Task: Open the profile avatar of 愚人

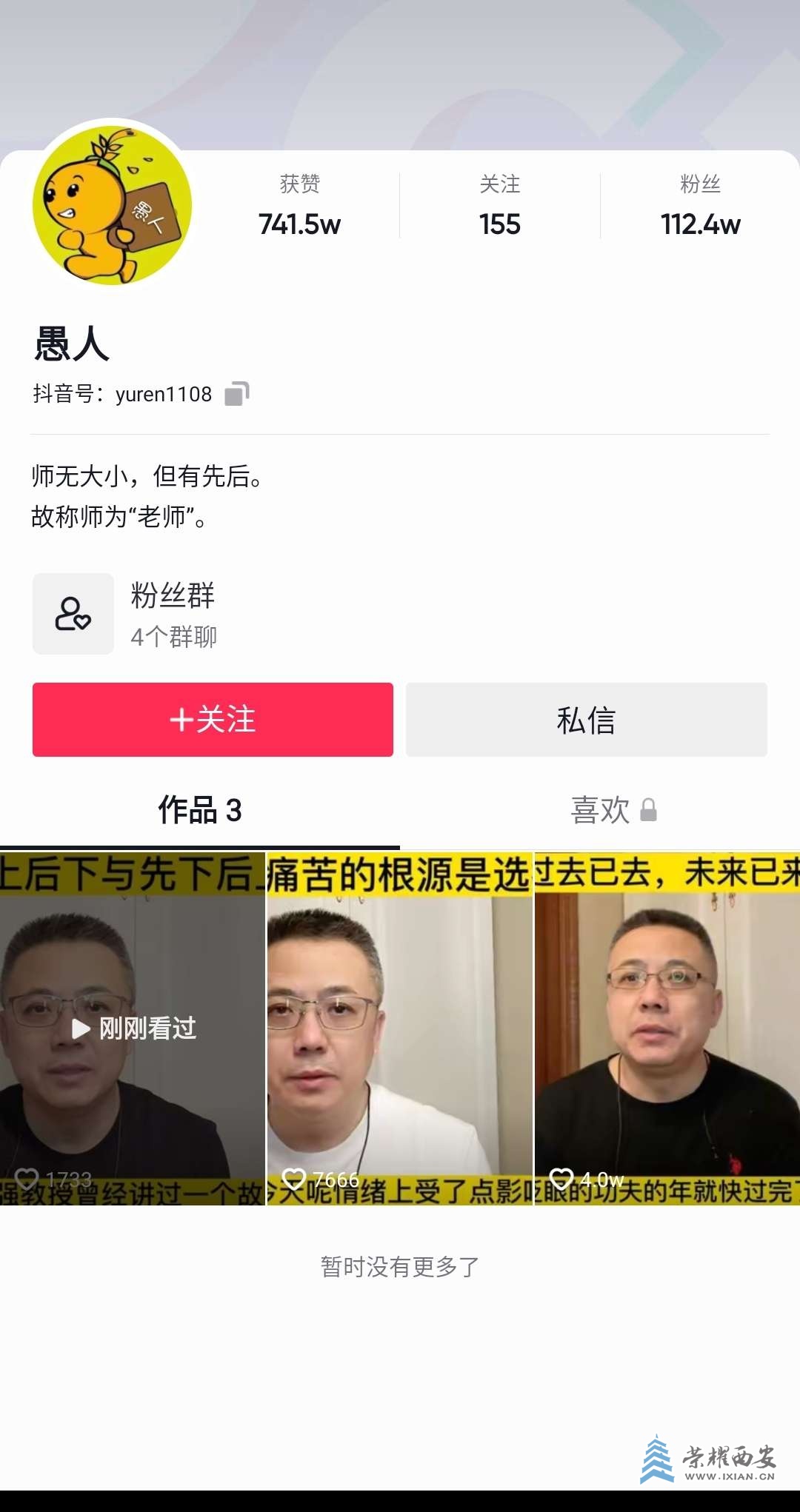Action: [112, 206]
